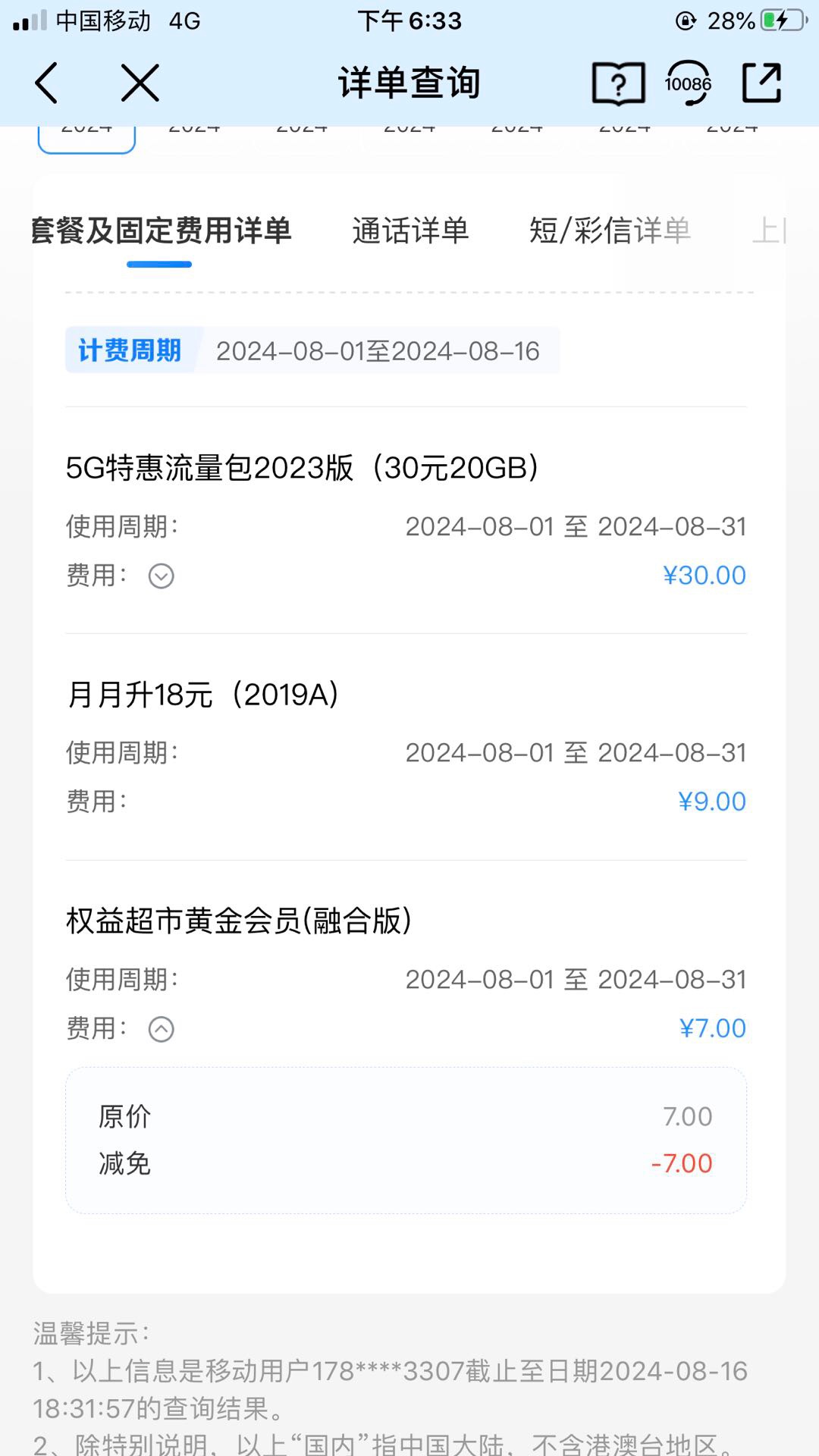Switch to the 通话详单 tab
The image size is (819, 1456).
[x=410, y=231]
